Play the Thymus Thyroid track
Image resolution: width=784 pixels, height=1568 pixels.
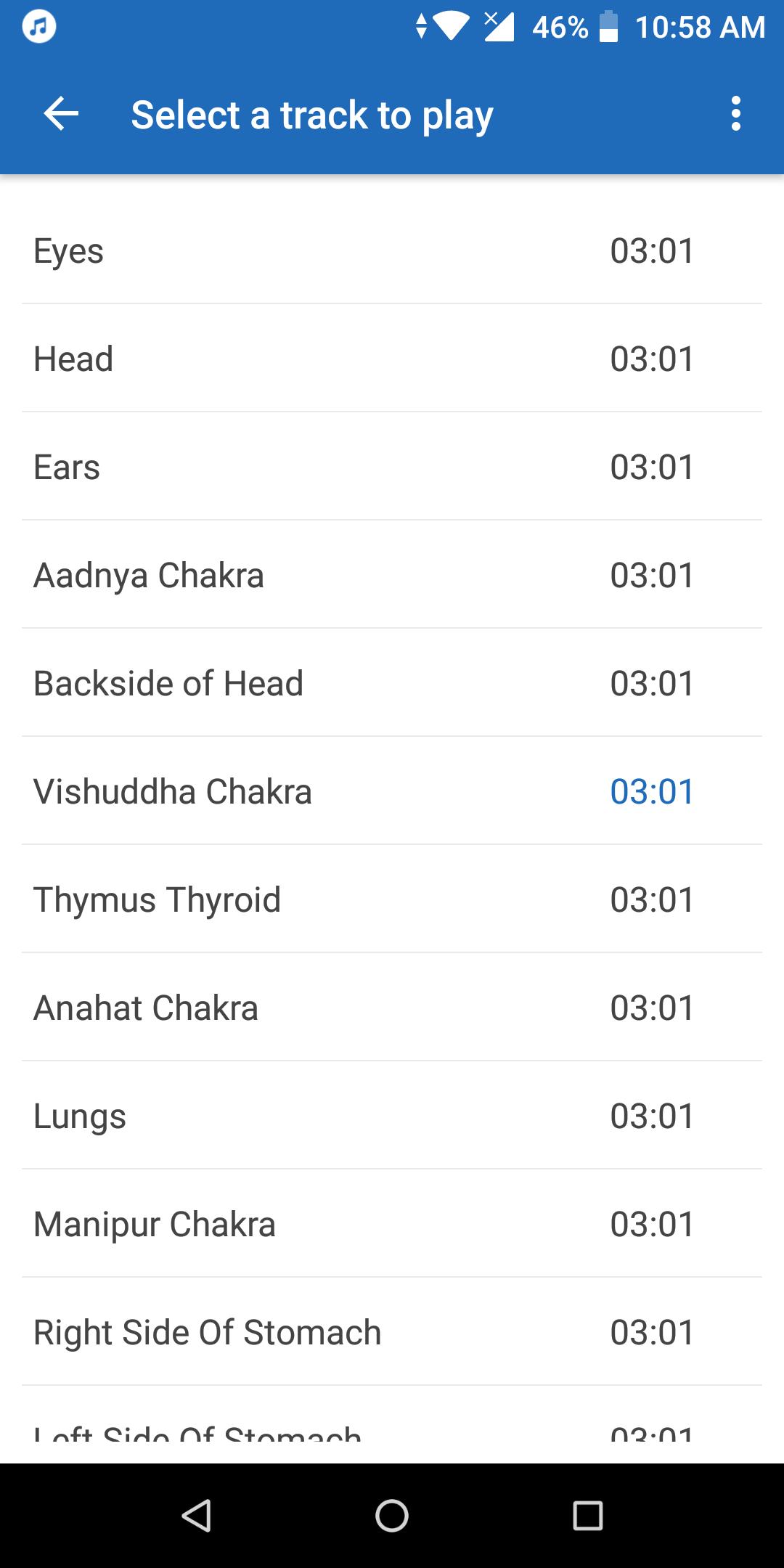pos(392,899)
